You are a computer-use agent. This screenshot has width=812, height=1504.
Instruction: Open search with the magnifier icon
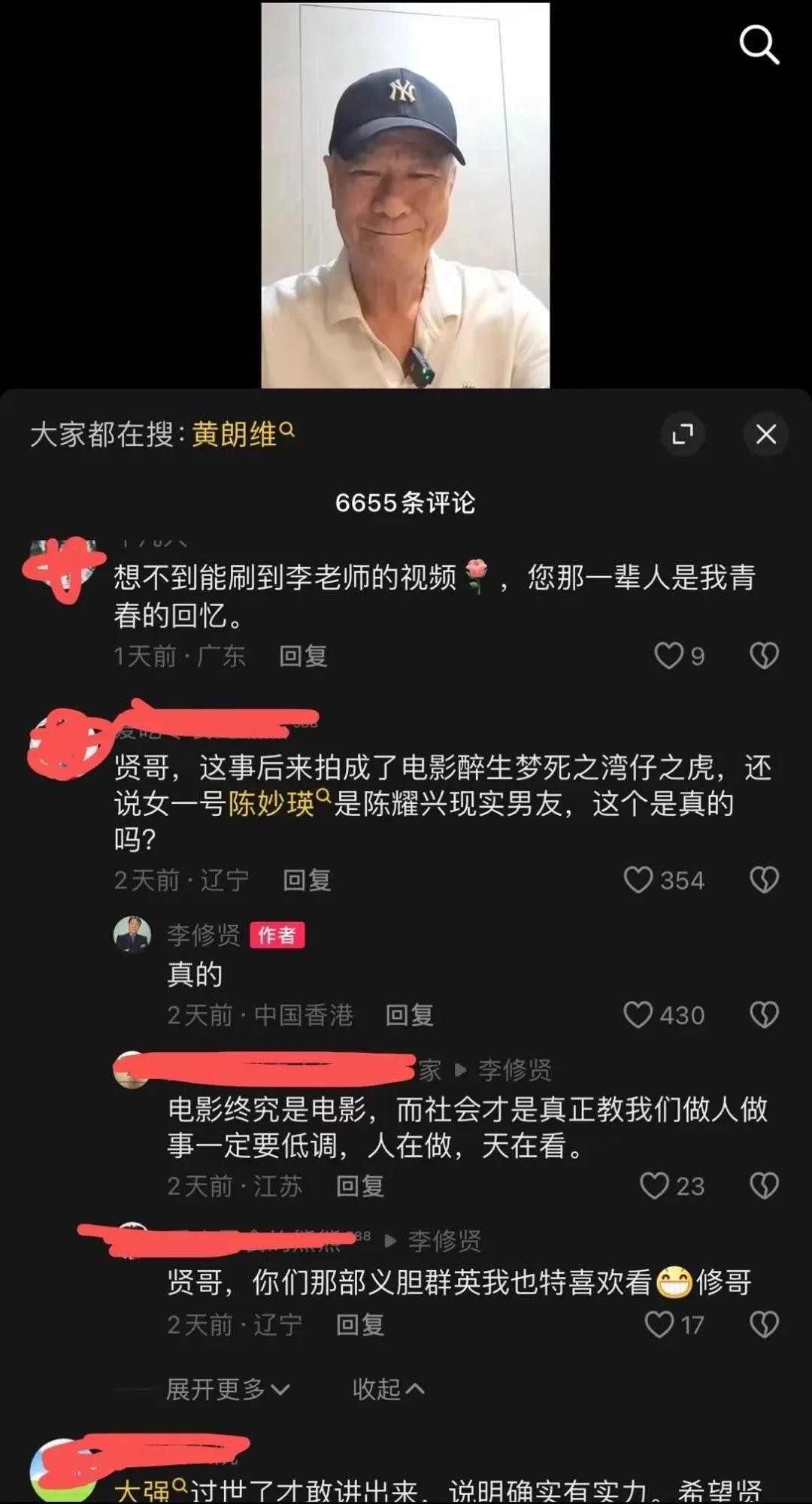(x=759, y=45)
